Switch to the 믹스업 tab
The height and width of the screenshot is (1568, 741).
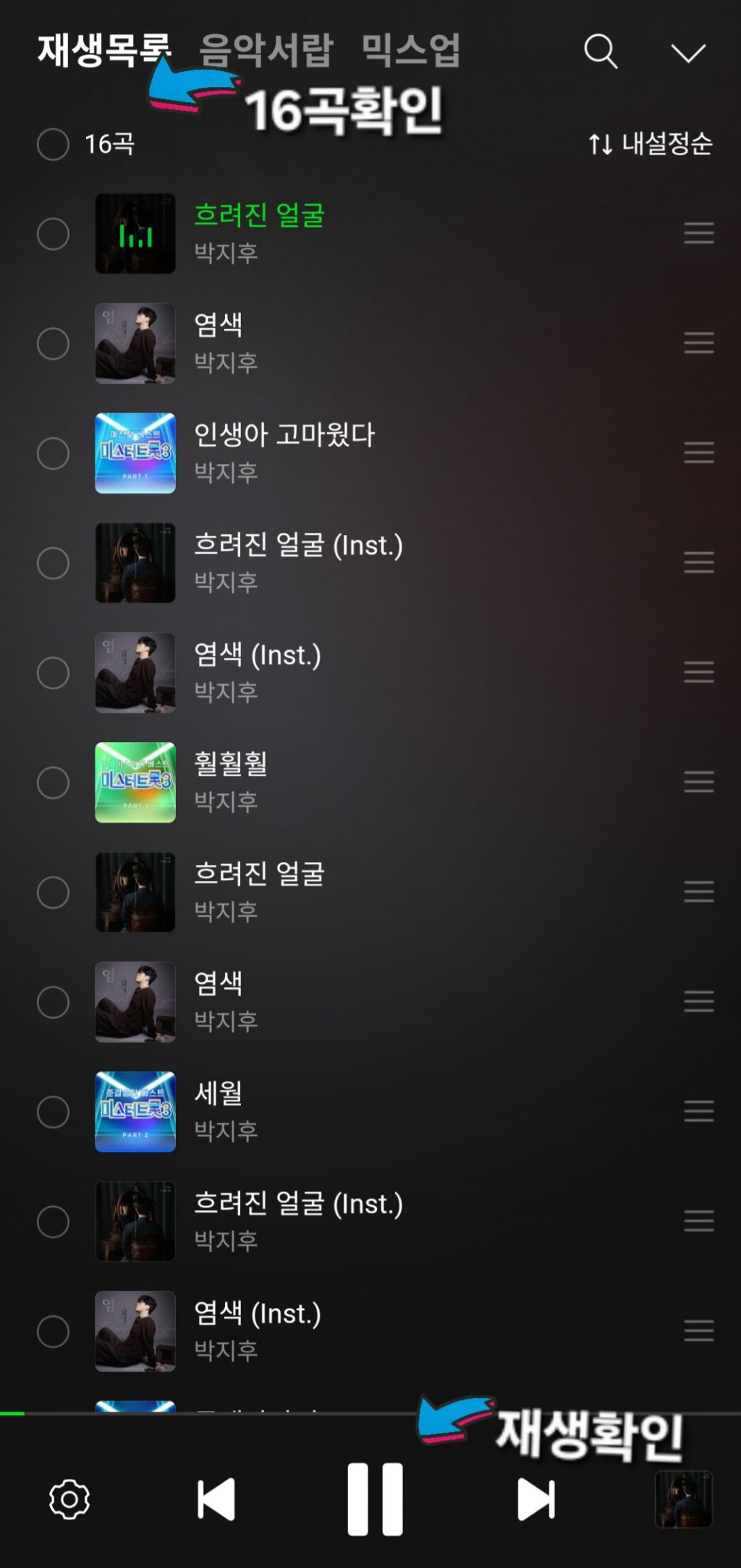coord(410,51)
